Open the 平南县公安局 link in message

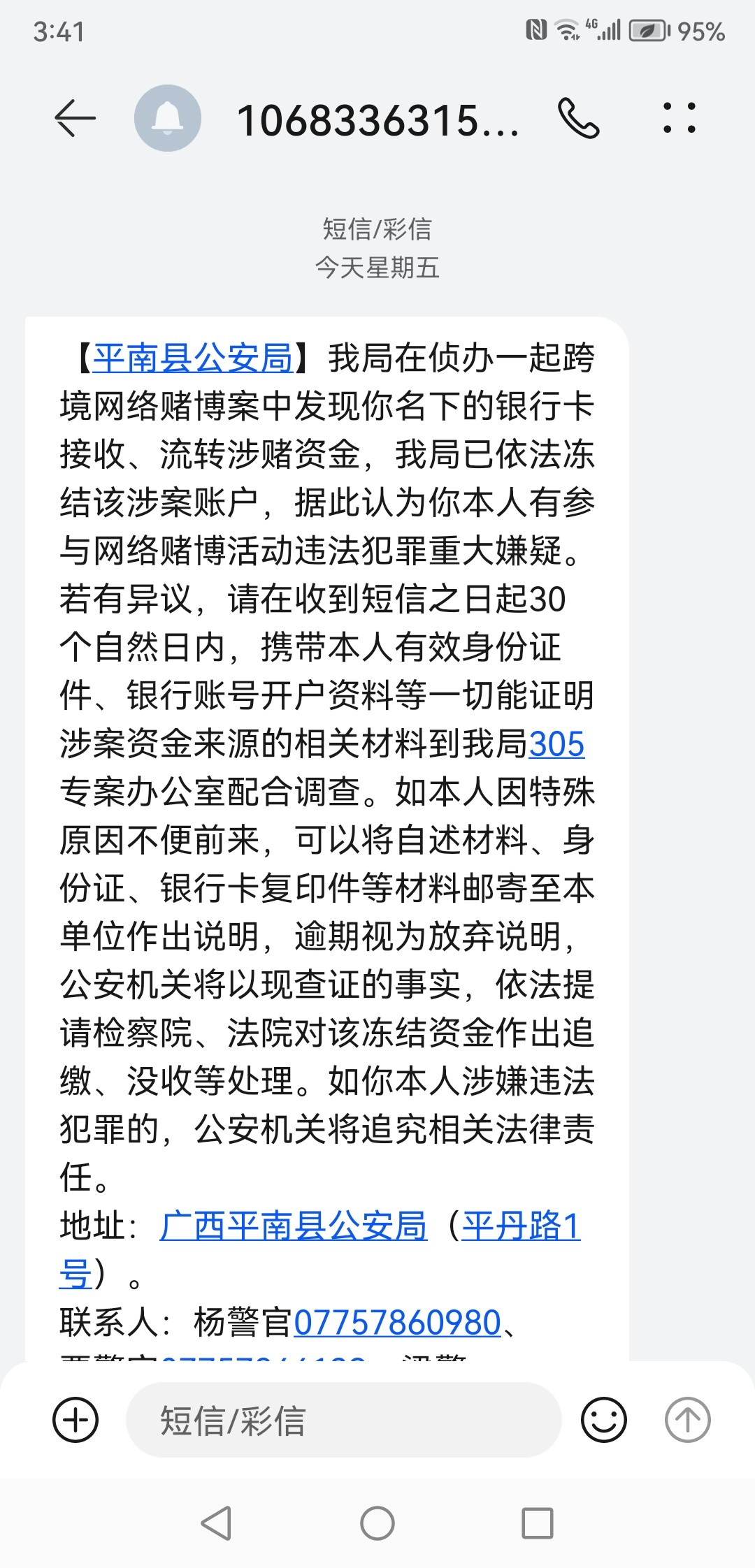[193, 358]
